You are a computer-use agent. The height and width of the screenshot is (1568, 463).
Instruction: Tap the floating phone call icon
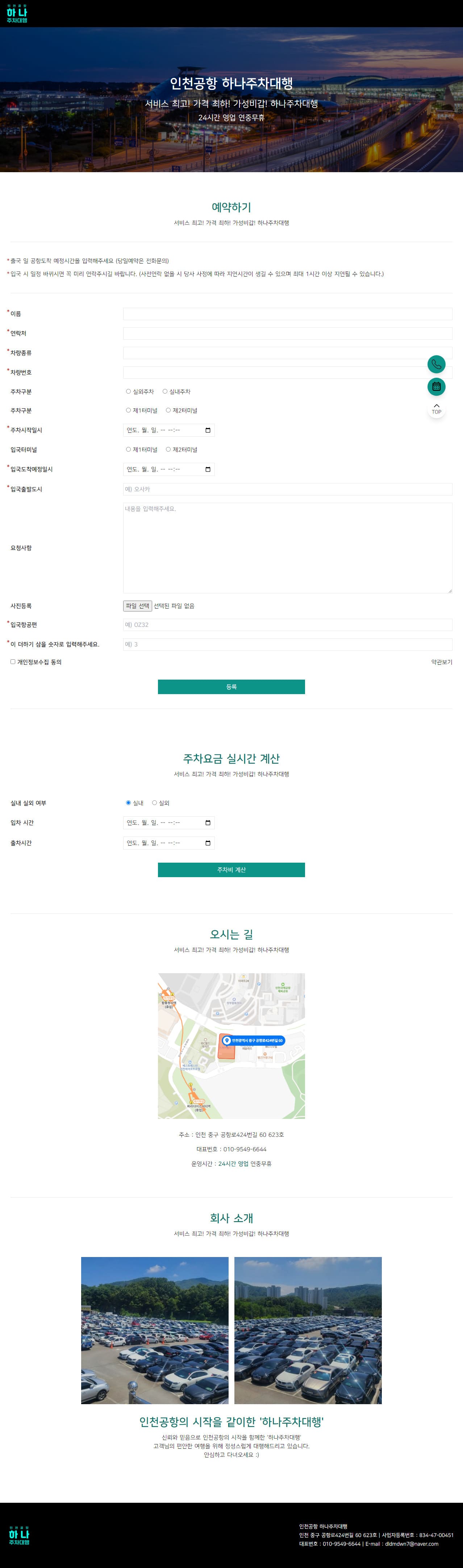pyautogui.click(x=436, y=365)
